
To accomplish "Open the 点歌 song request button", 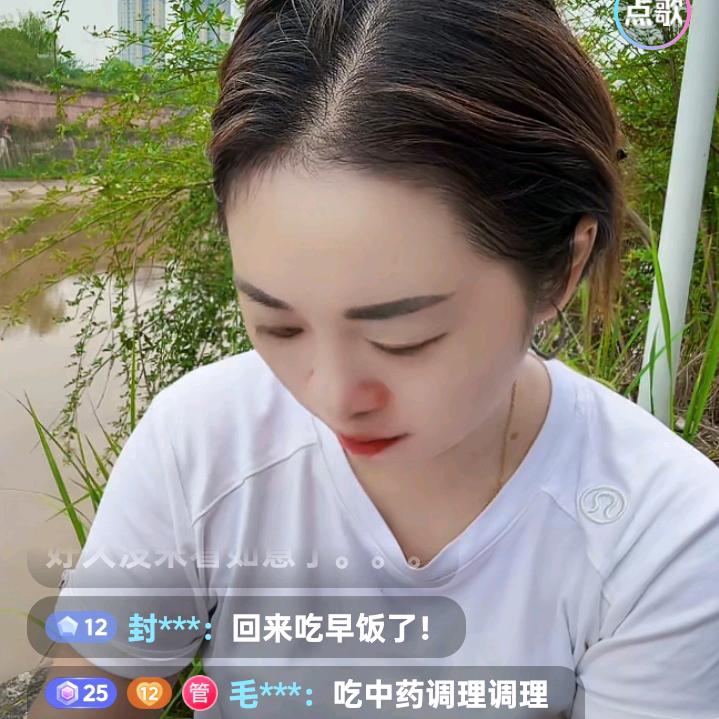I will pos(653,18).
